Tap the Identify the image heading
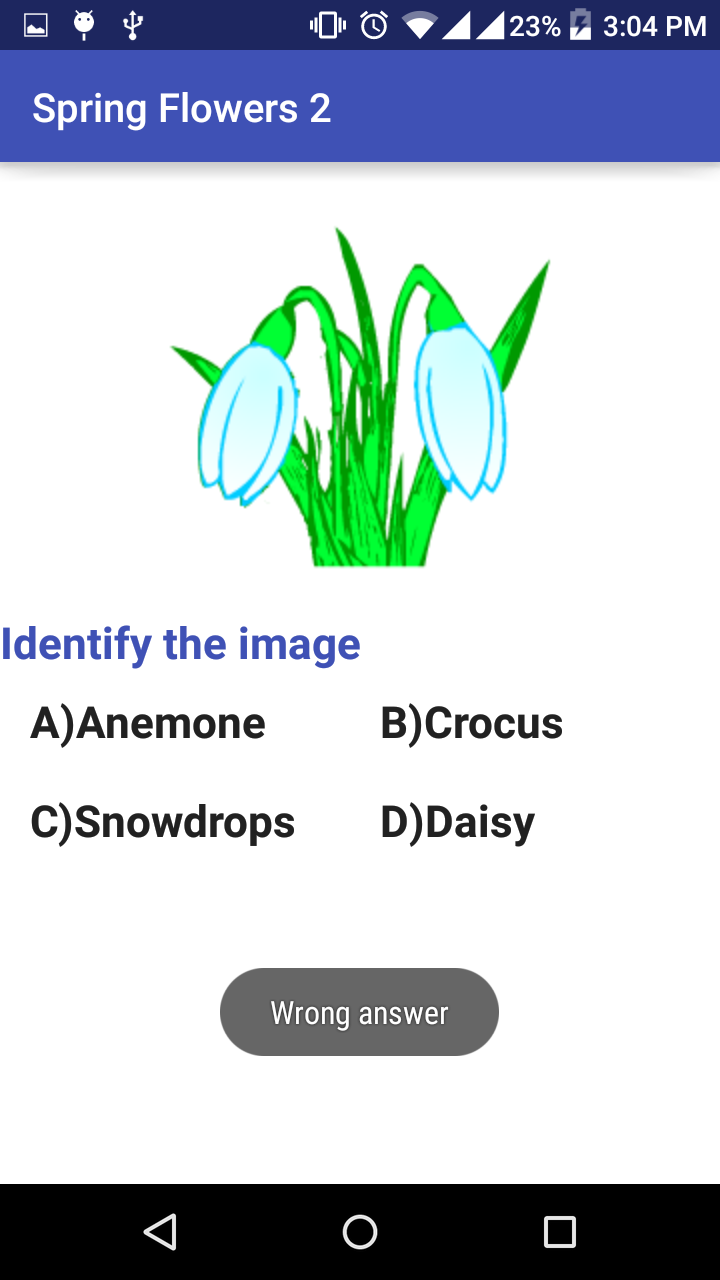Viewport: 720px width, 1280px height. tap(180, 645)
